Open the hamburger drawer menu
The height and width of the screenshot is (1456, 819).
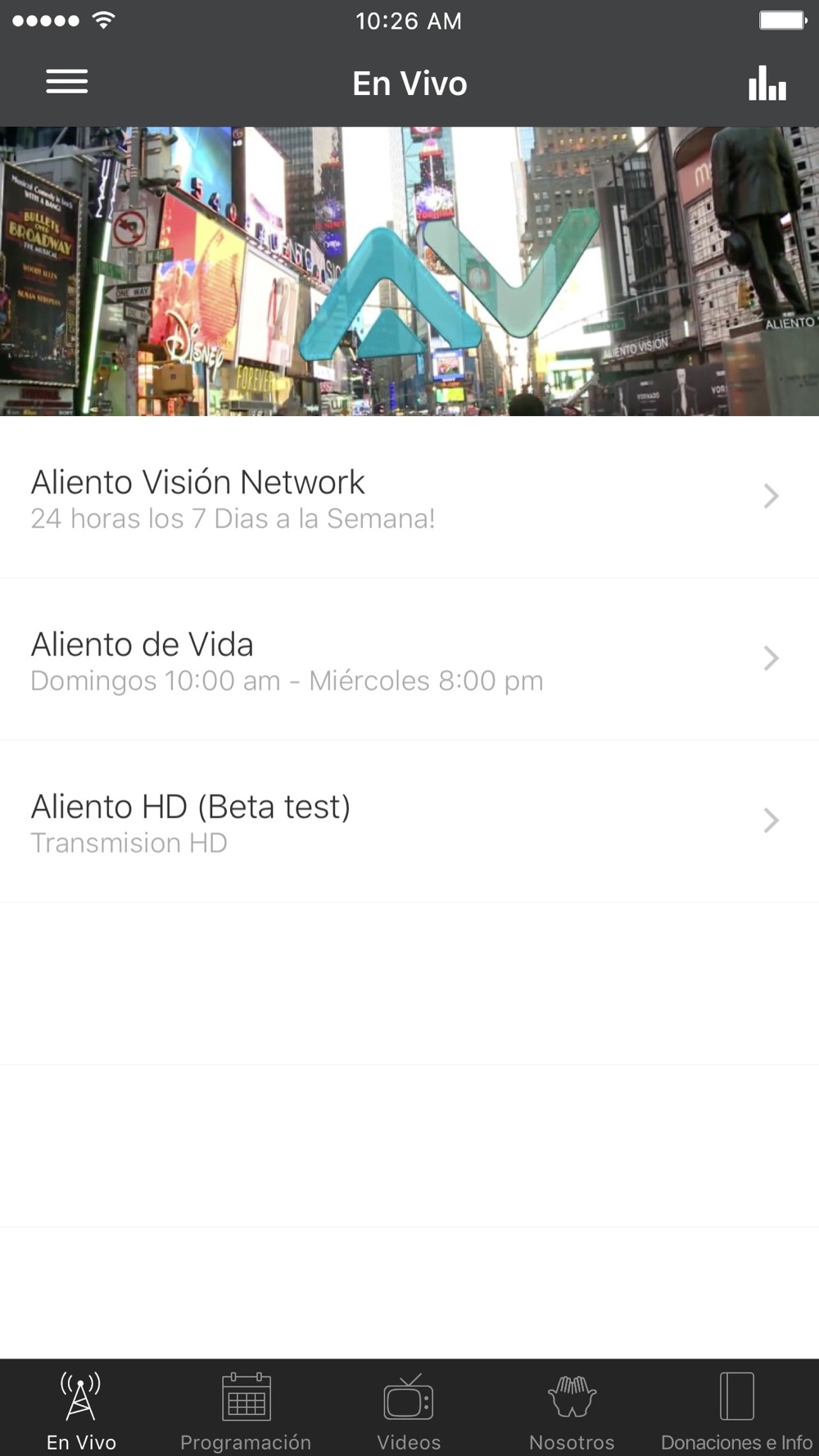coord(66,82)
